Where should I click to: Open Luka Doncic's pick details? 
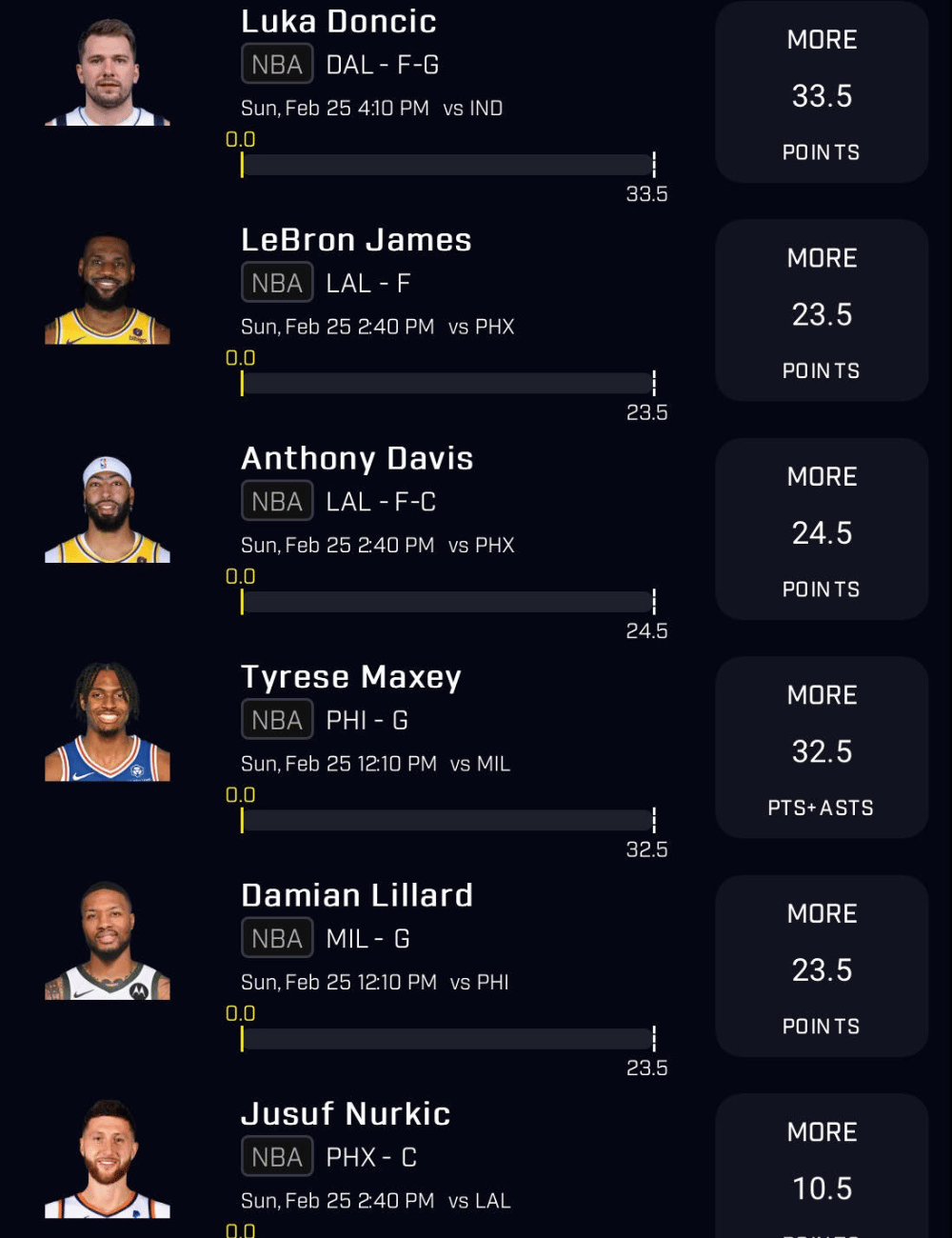tap(339, 22)
